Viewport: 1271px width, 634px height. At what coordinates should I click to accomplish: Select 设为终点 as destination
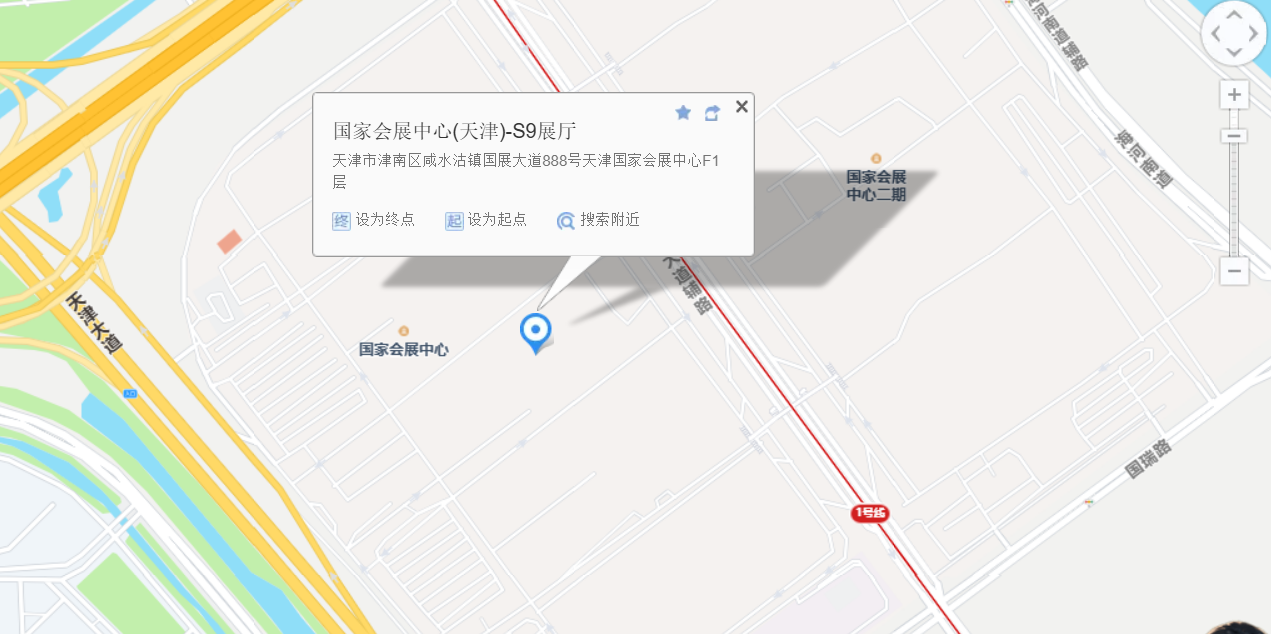pos(374,220)
